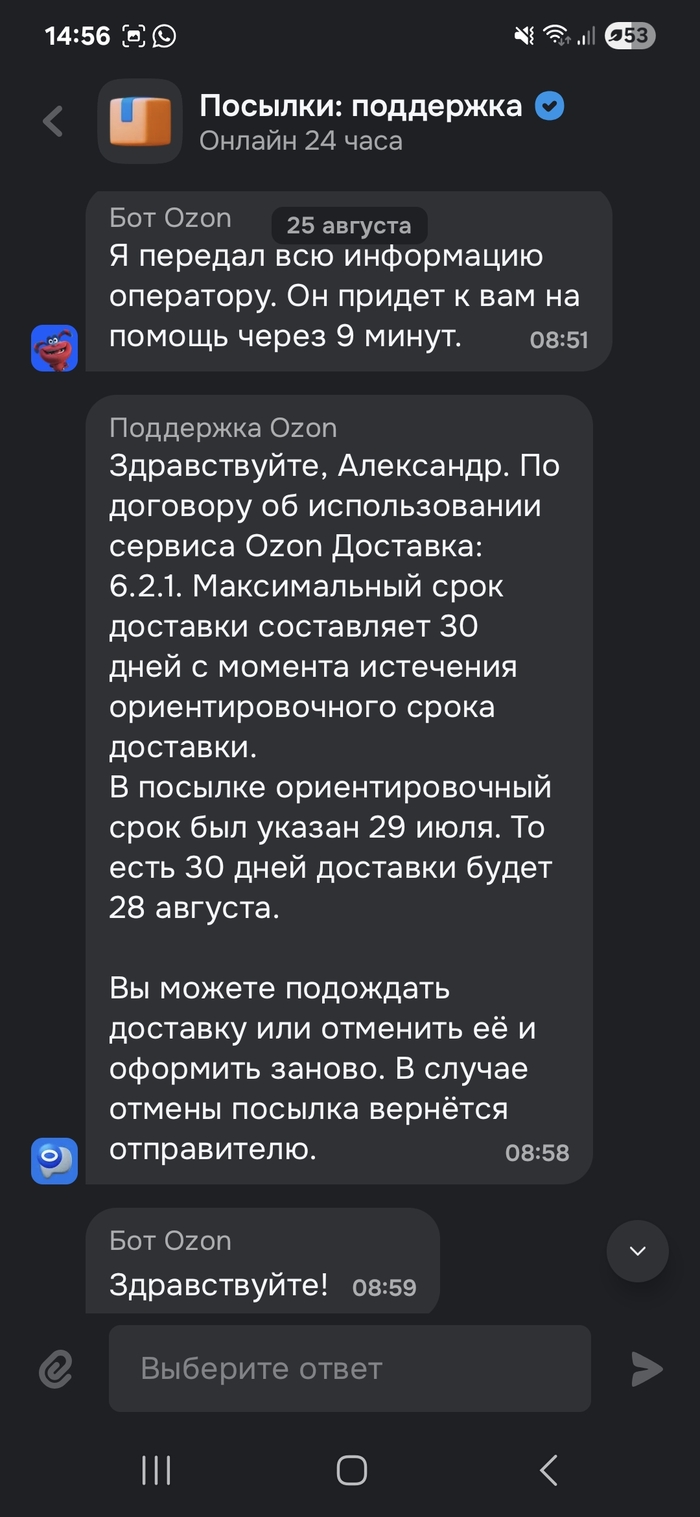Screen dimensions: 700x1517
Task: Tap the Выберите ответ input field
Action: tap(350, 1368)
